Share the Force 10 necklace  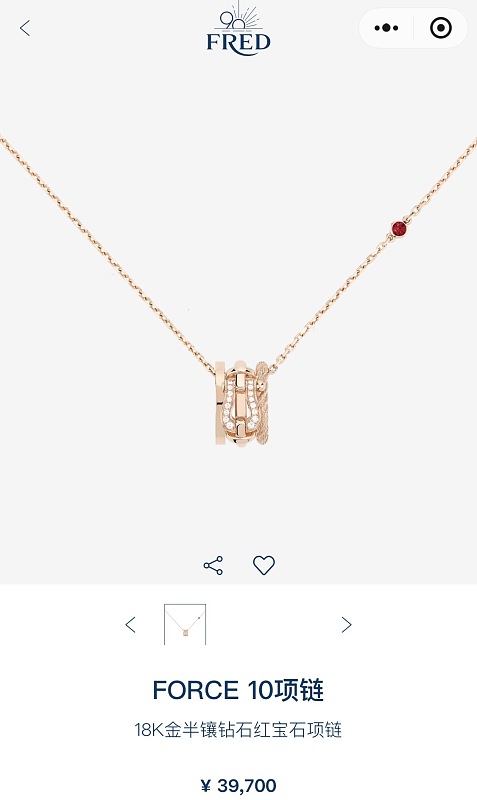[213, 565]
